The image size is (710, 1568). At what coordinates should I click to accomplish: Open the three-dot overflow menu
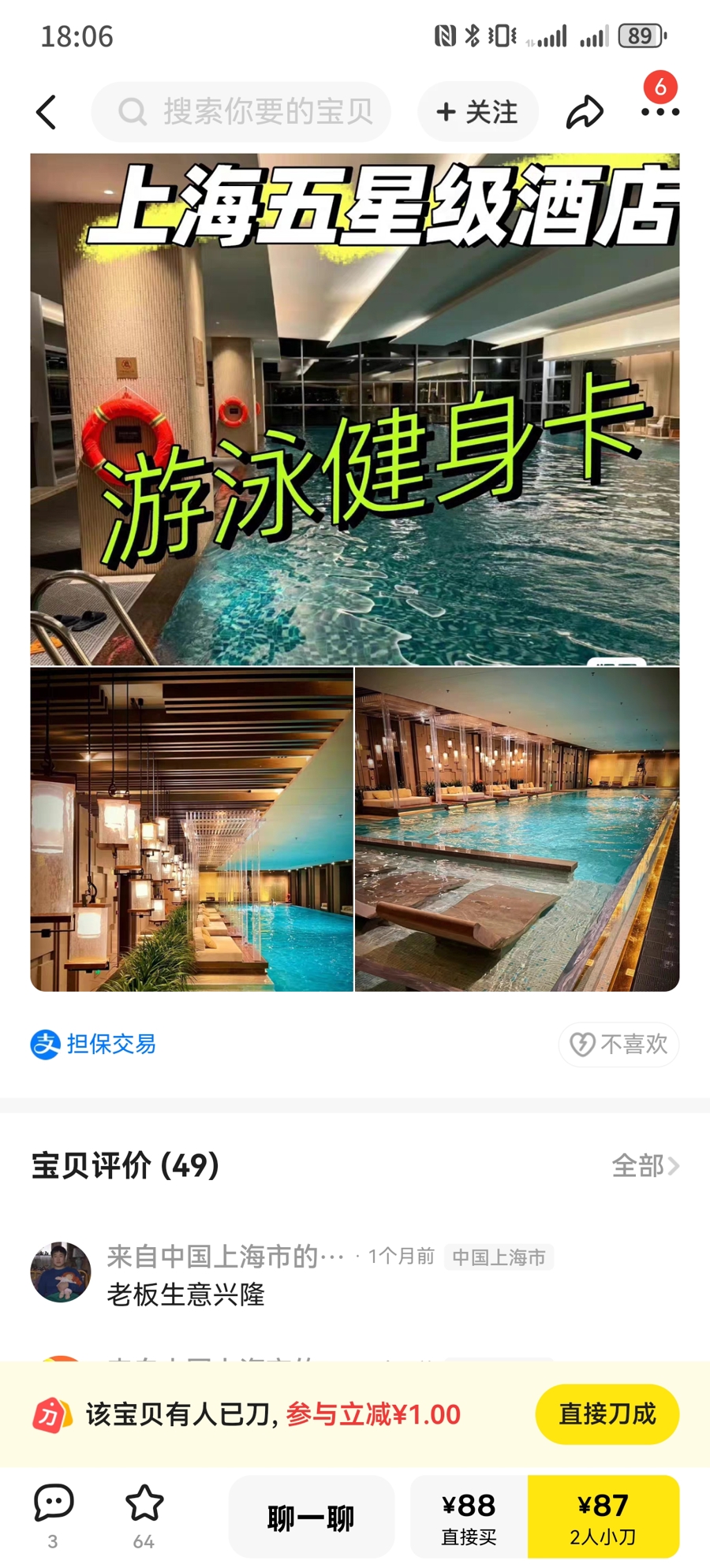[660, 112]
